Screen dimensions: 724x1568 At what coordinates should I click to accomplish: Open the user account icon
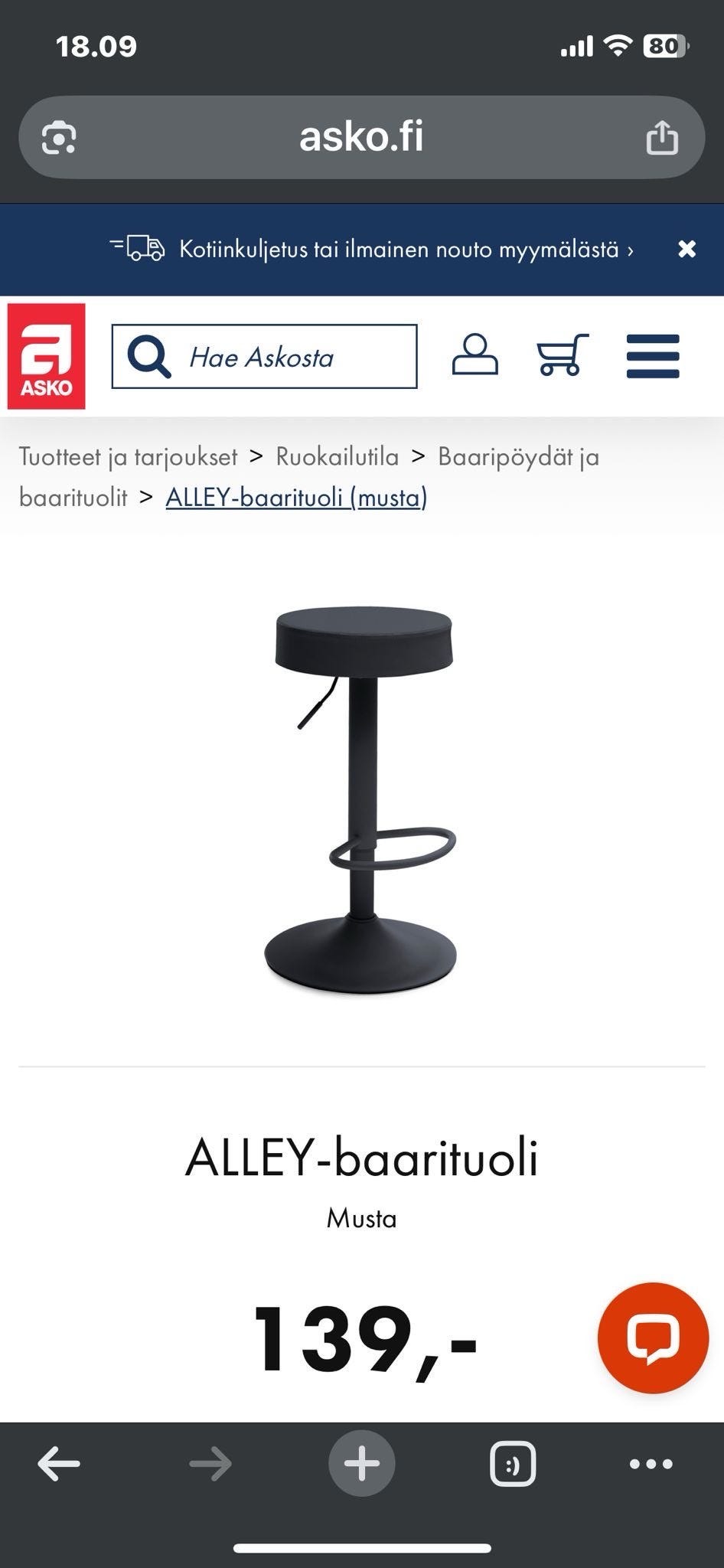[475, 355]
